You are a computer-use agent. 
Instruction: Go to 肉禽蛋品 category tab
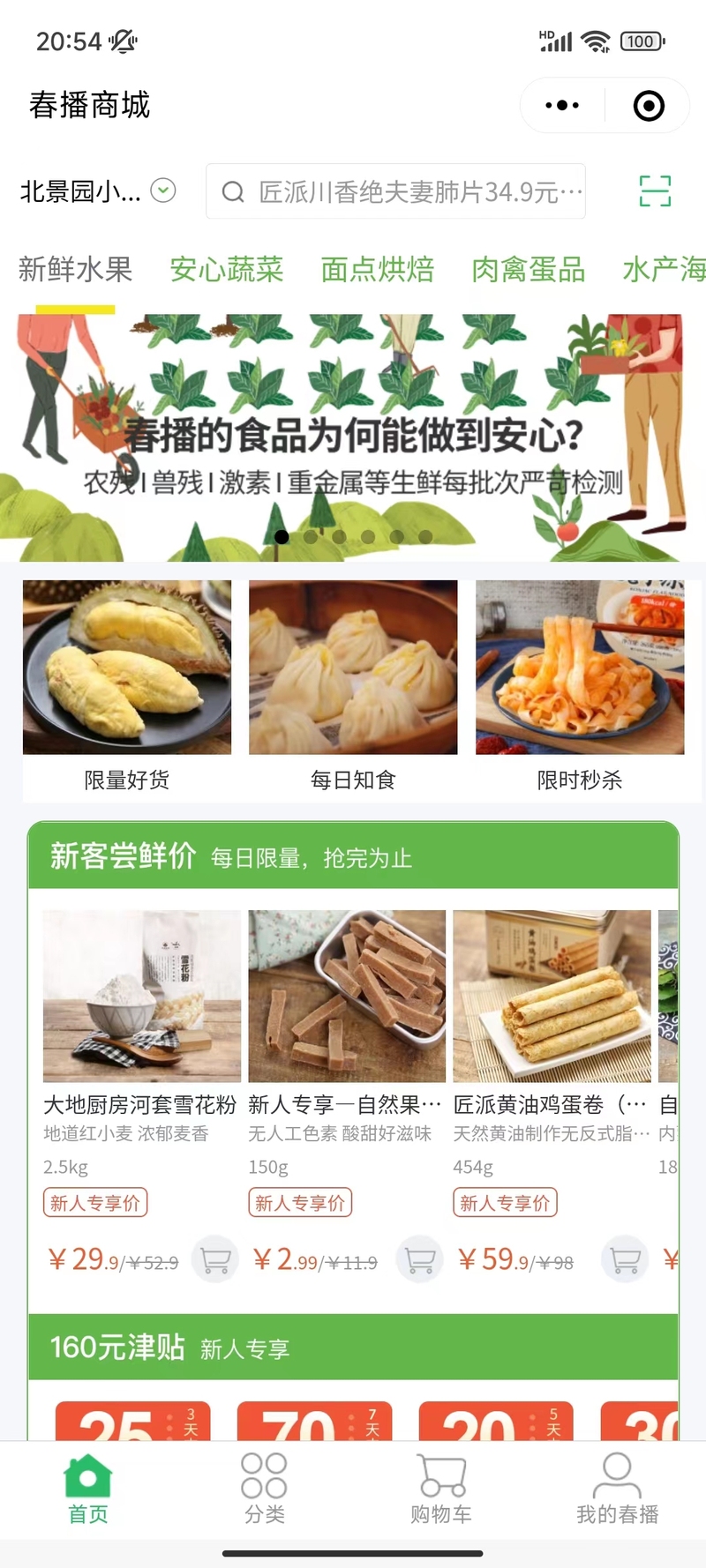coord(529,269)
